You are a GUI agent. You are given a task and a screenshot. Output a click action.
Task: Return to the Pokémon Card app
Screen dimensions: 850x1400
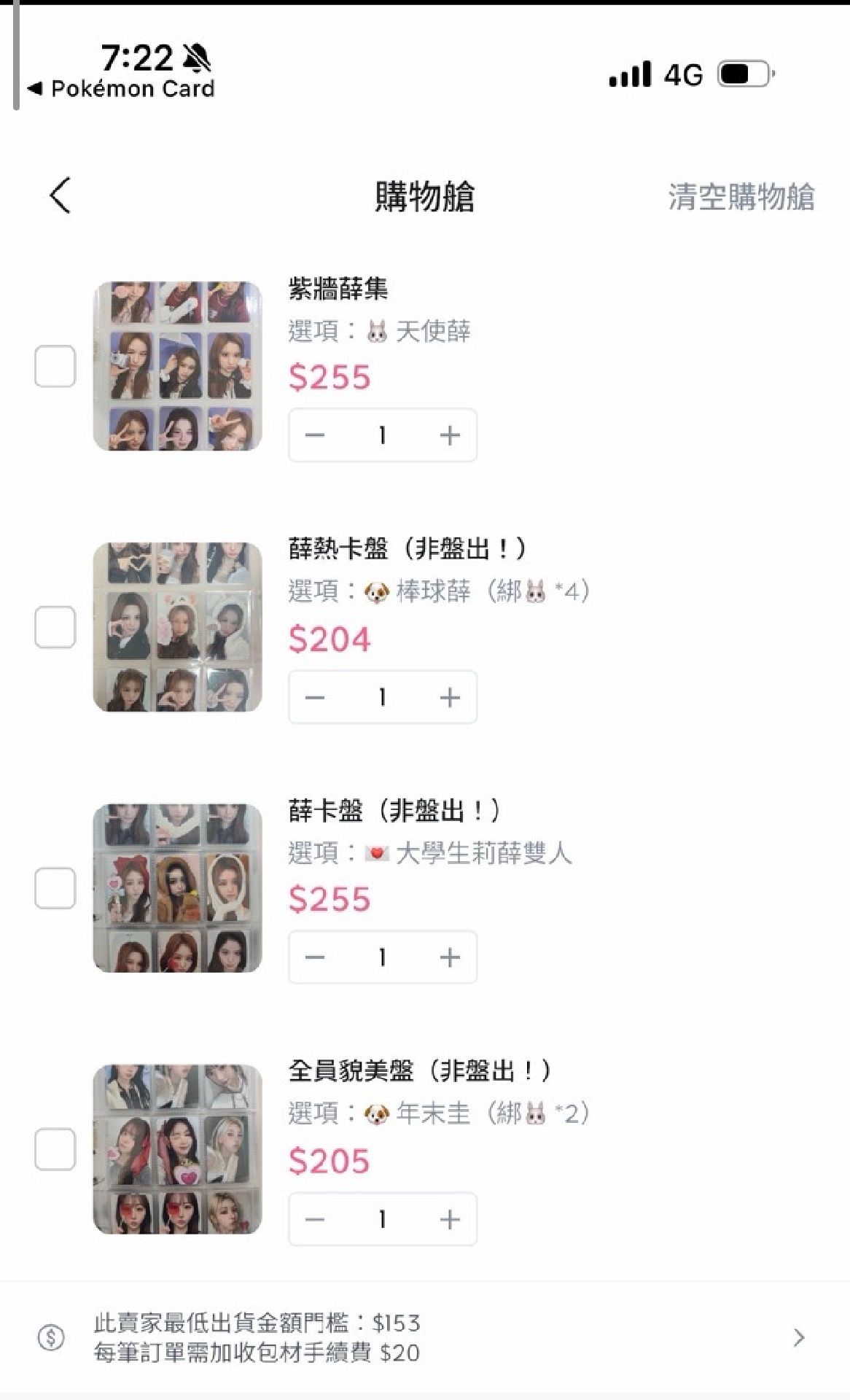(x=122, y=89)
